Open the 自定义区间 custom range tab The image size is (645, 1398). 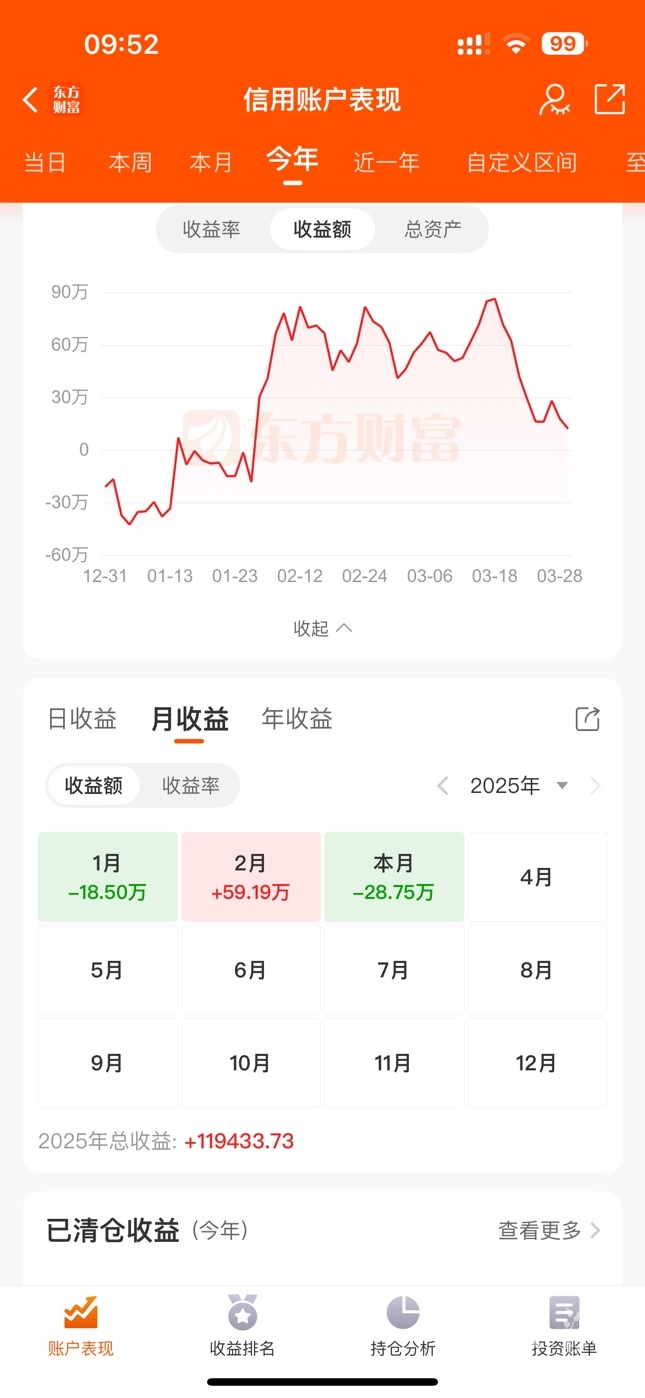point(521,162)
